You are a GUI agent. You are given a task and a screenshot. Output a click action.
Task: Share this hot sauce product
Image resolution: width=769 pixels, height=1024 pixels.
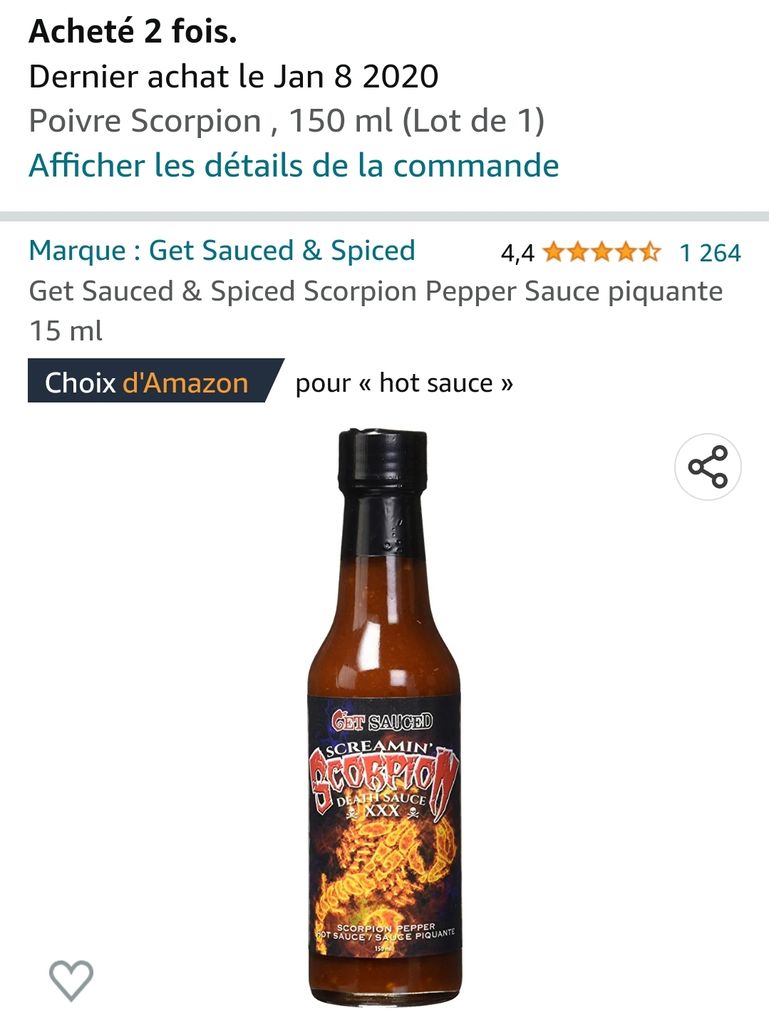(x=708, y=467)
